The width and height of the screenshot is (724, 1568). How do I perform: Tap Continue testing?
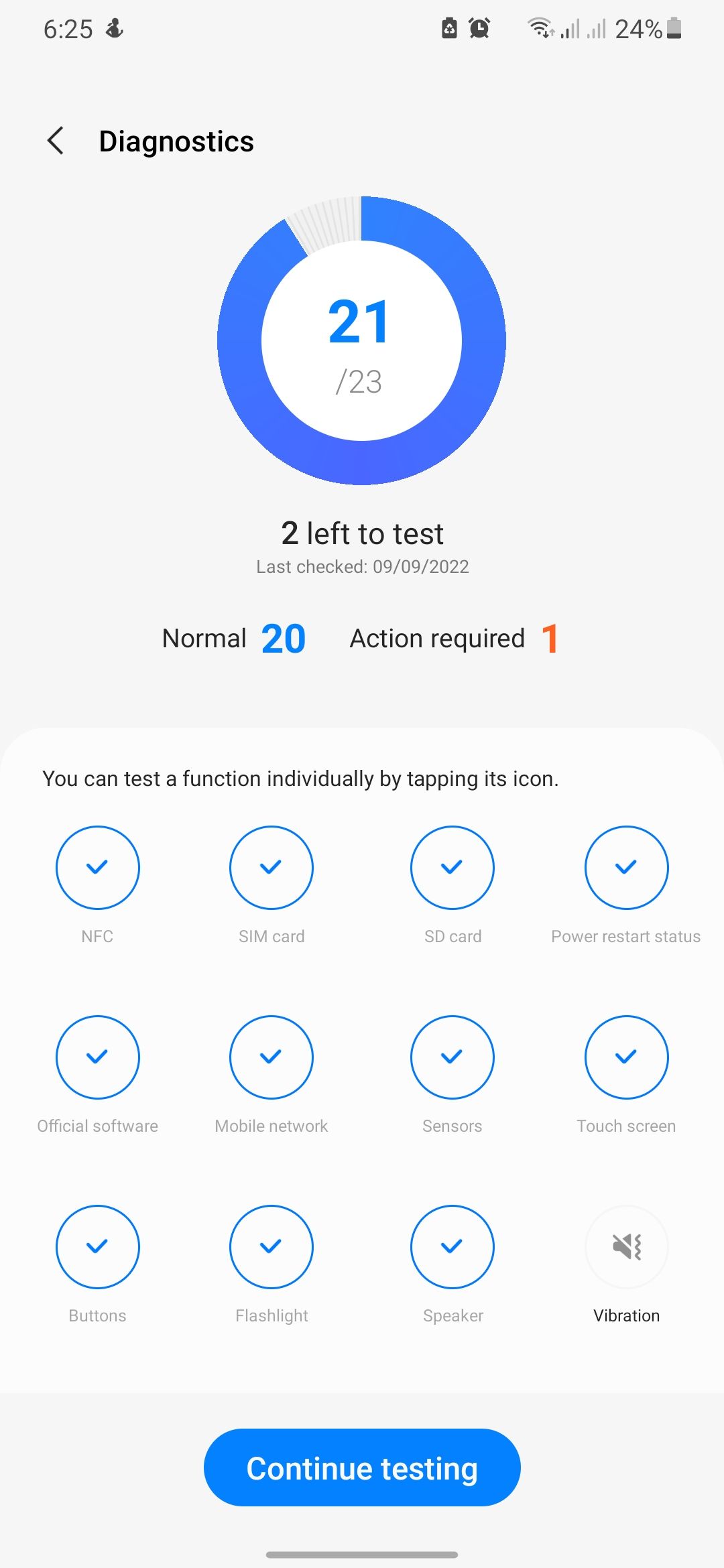[x=361, y=1467]
